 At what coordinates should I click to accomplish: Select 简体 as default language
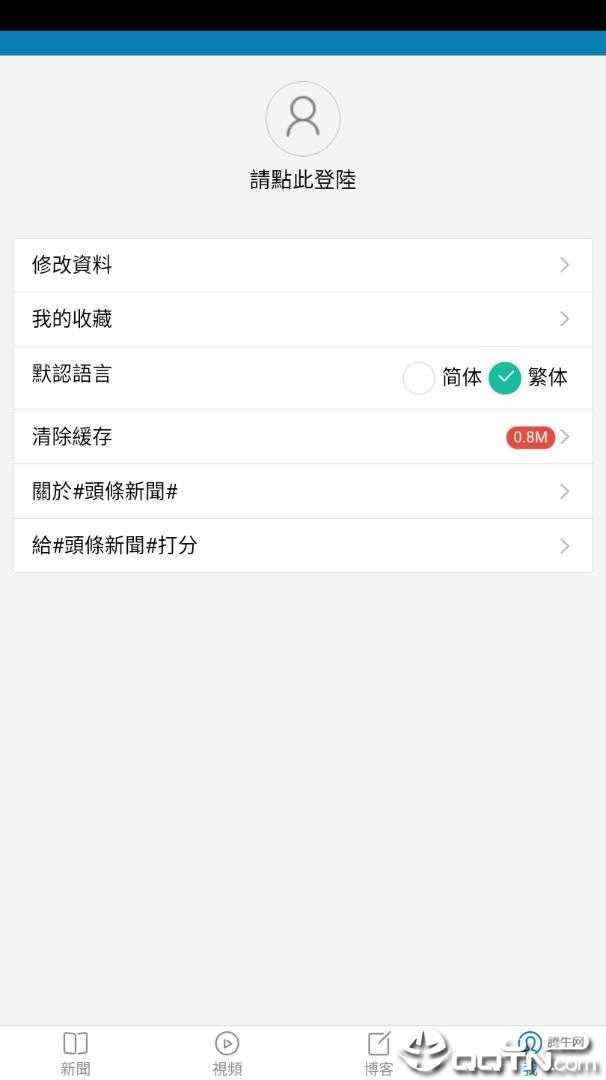[x=419, y=378]
